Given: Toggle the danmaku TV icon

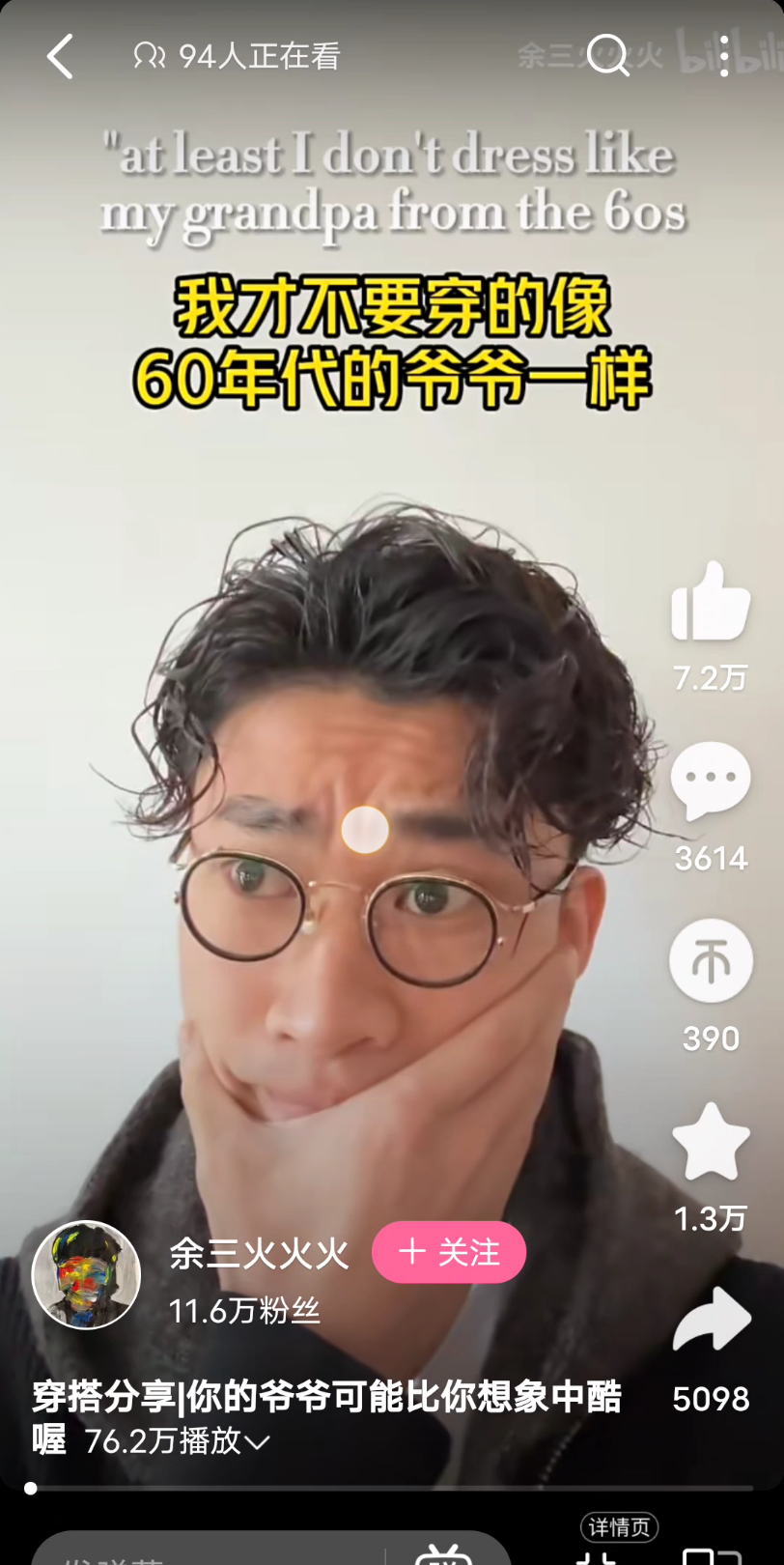Looking at the screenshot, I should coord(443,1552).
